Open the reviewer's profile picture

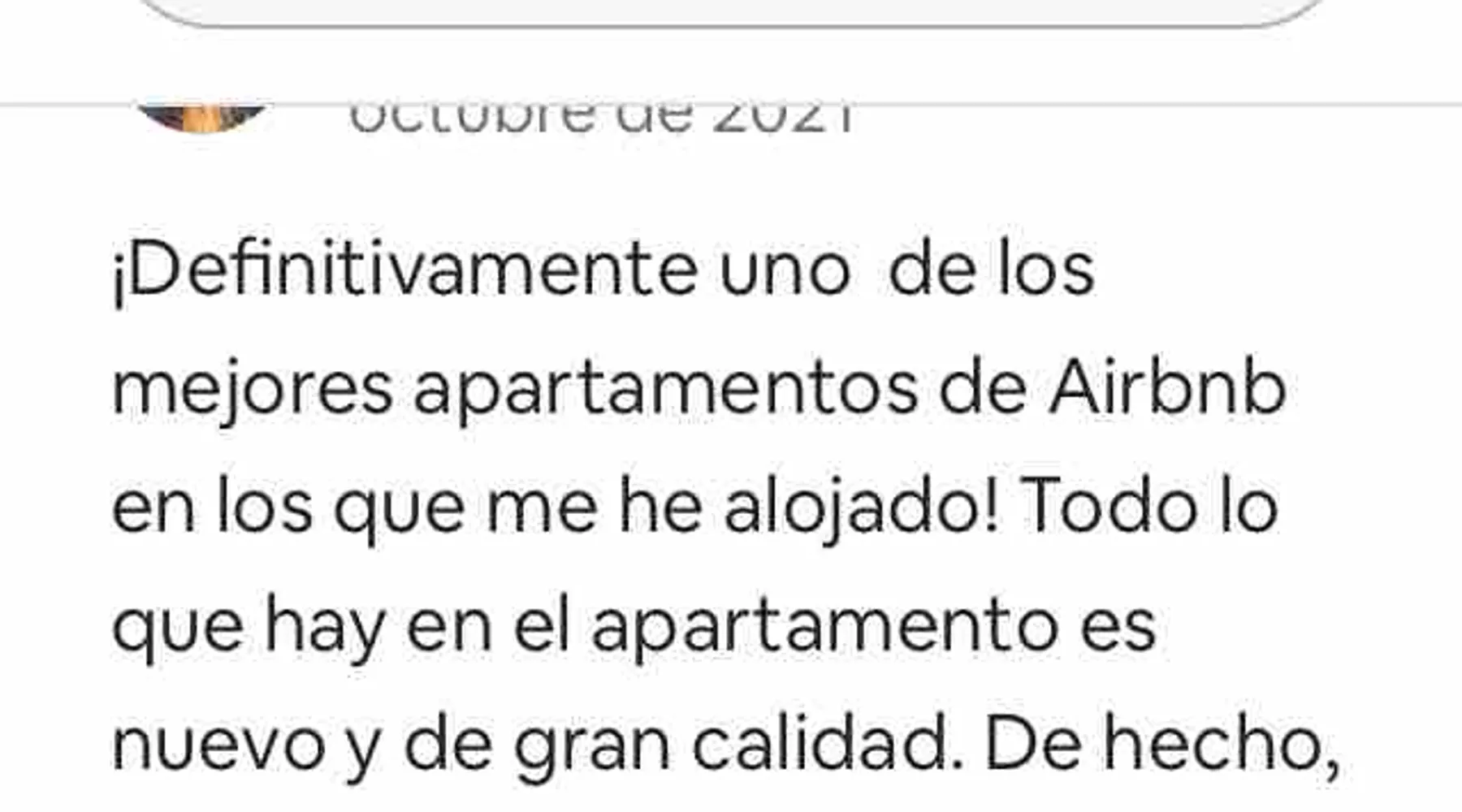203,117
